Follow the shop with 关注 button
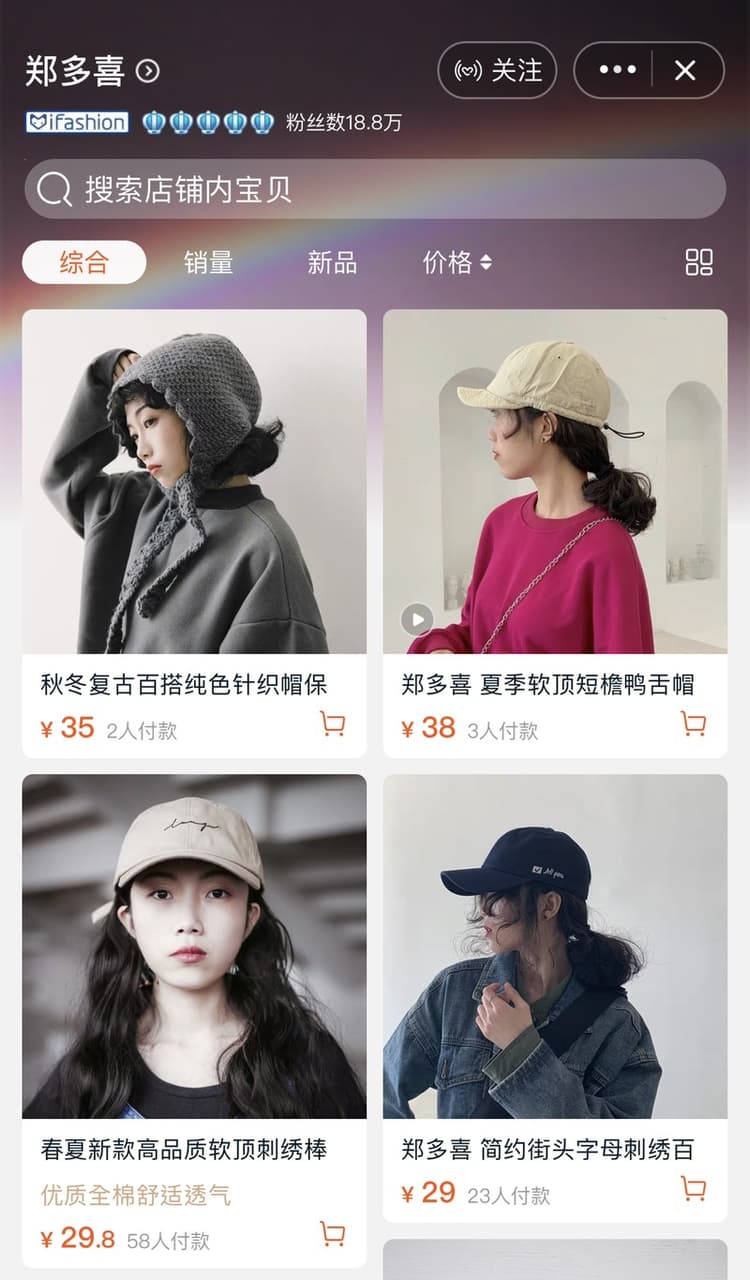750x1280 pixels. [x=497, y=70]
